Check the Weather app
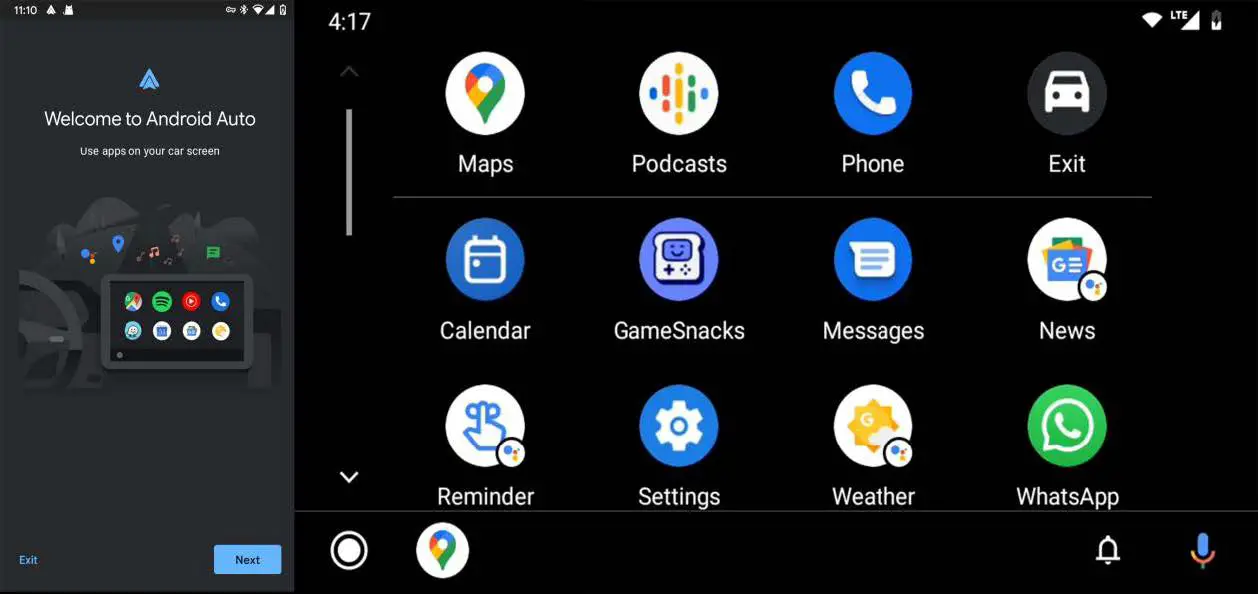The height and width of the screenshot is (594, 1258). [872, 426]
